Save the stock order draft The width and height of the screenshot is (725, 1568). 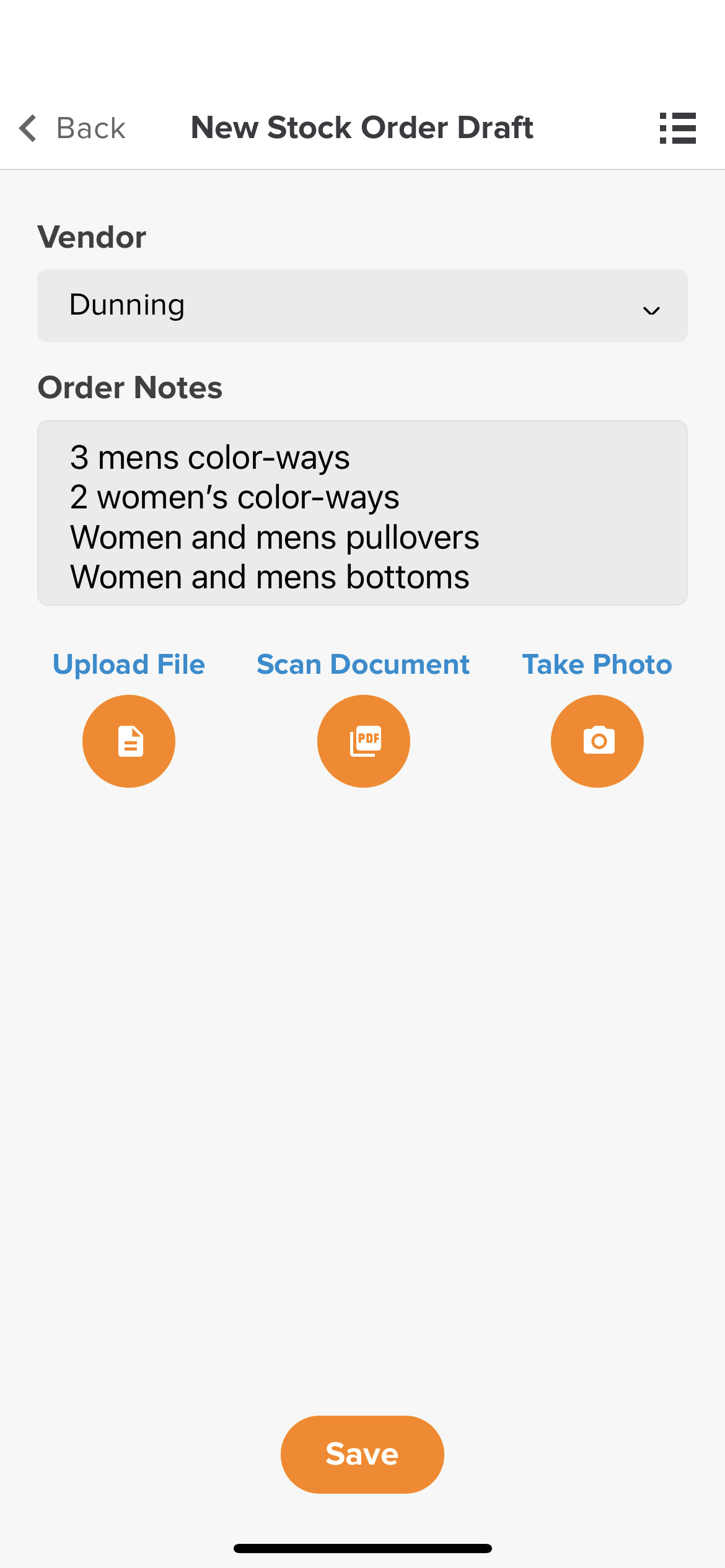(362, 1455)
